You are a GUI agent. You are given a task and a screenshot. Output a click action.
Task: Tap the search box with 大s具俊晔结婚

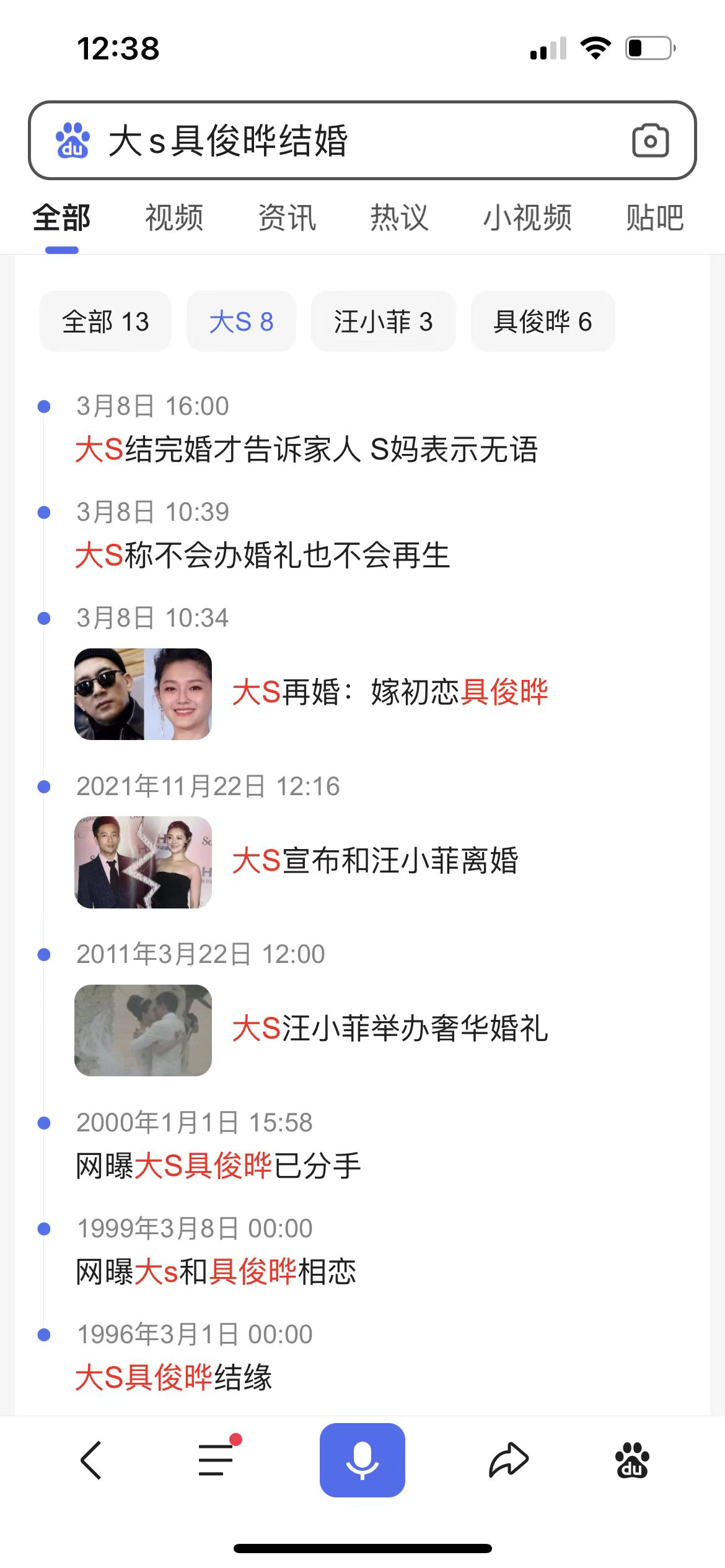[347, 141]
